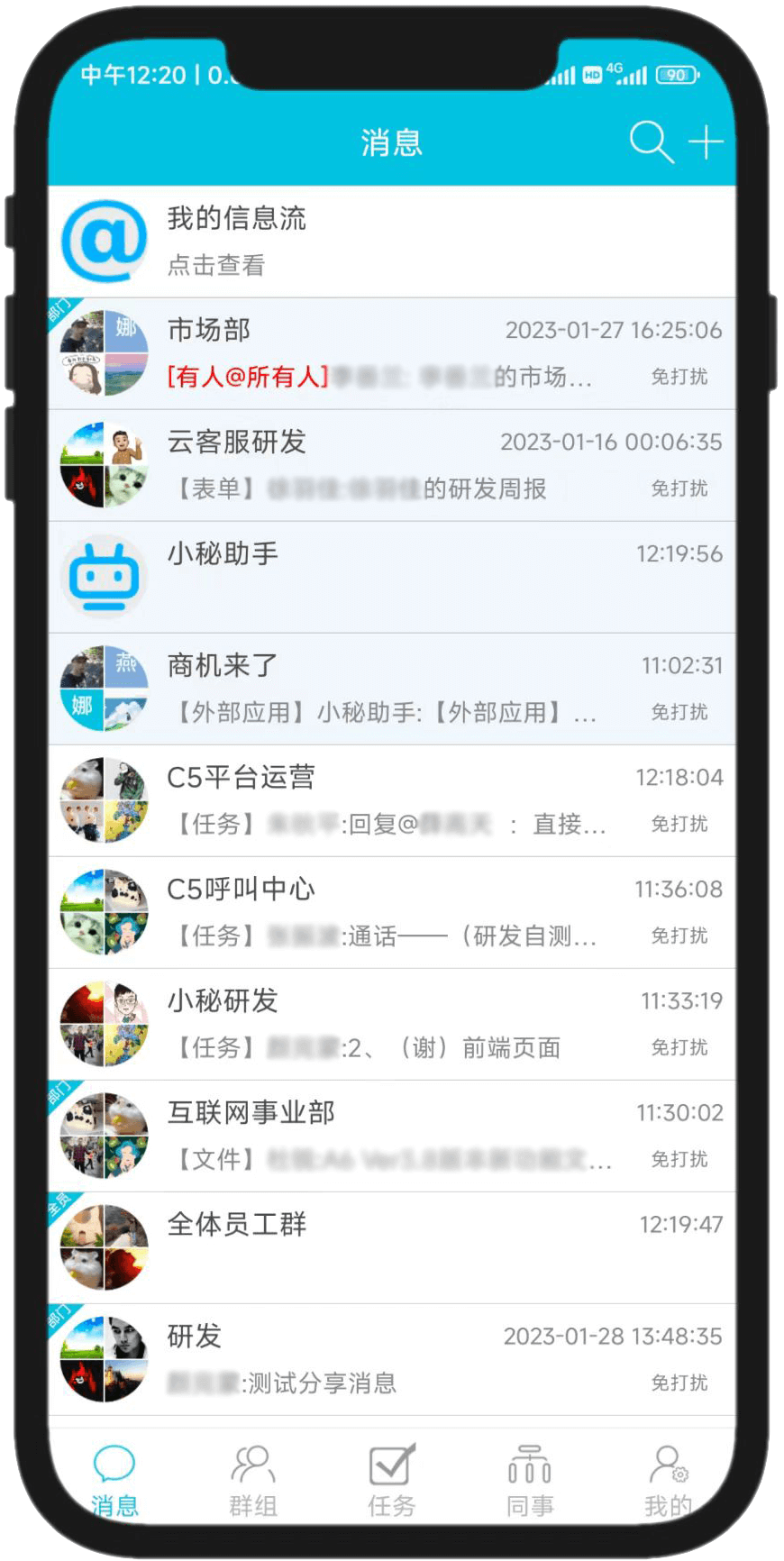Switch to the 任务 tab
This screenshot has height=1561, width=784.
coord(392,1481)
